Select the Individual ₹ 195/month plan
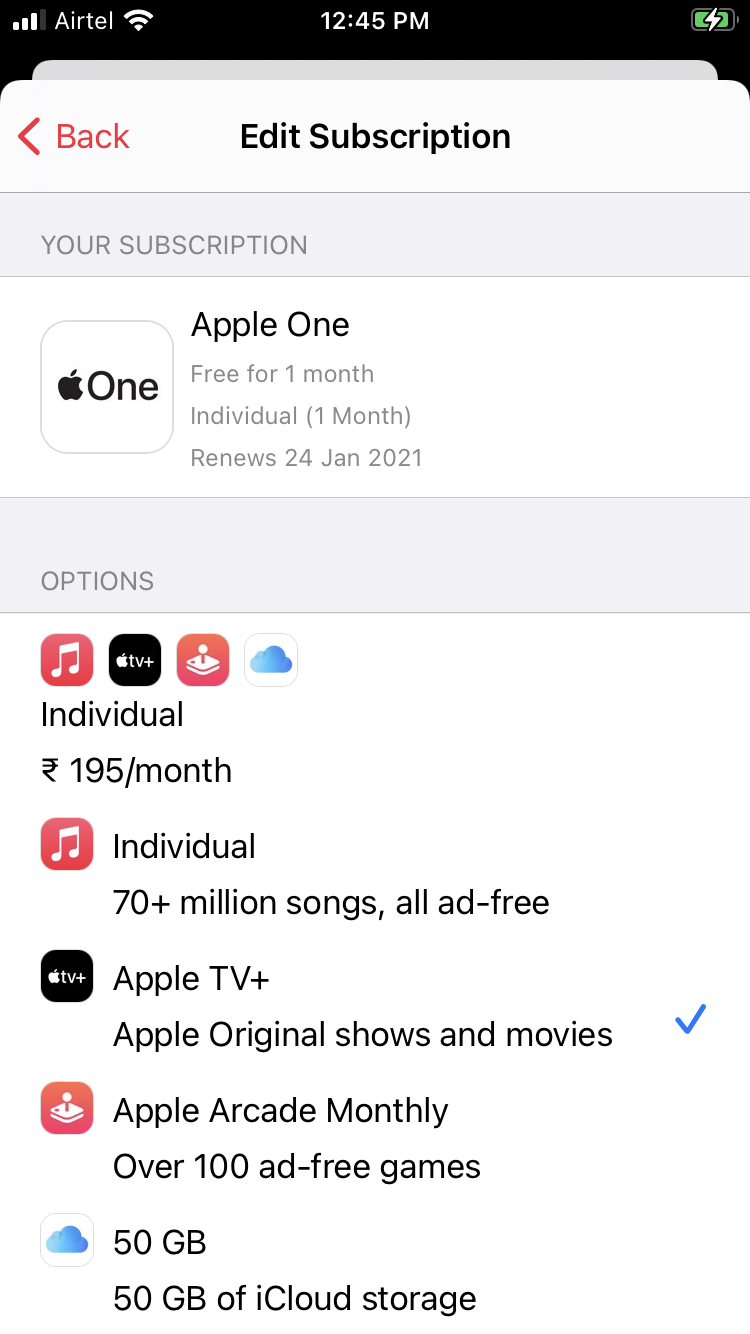This screenshot has height=1334, width=750. pos(136,742)
